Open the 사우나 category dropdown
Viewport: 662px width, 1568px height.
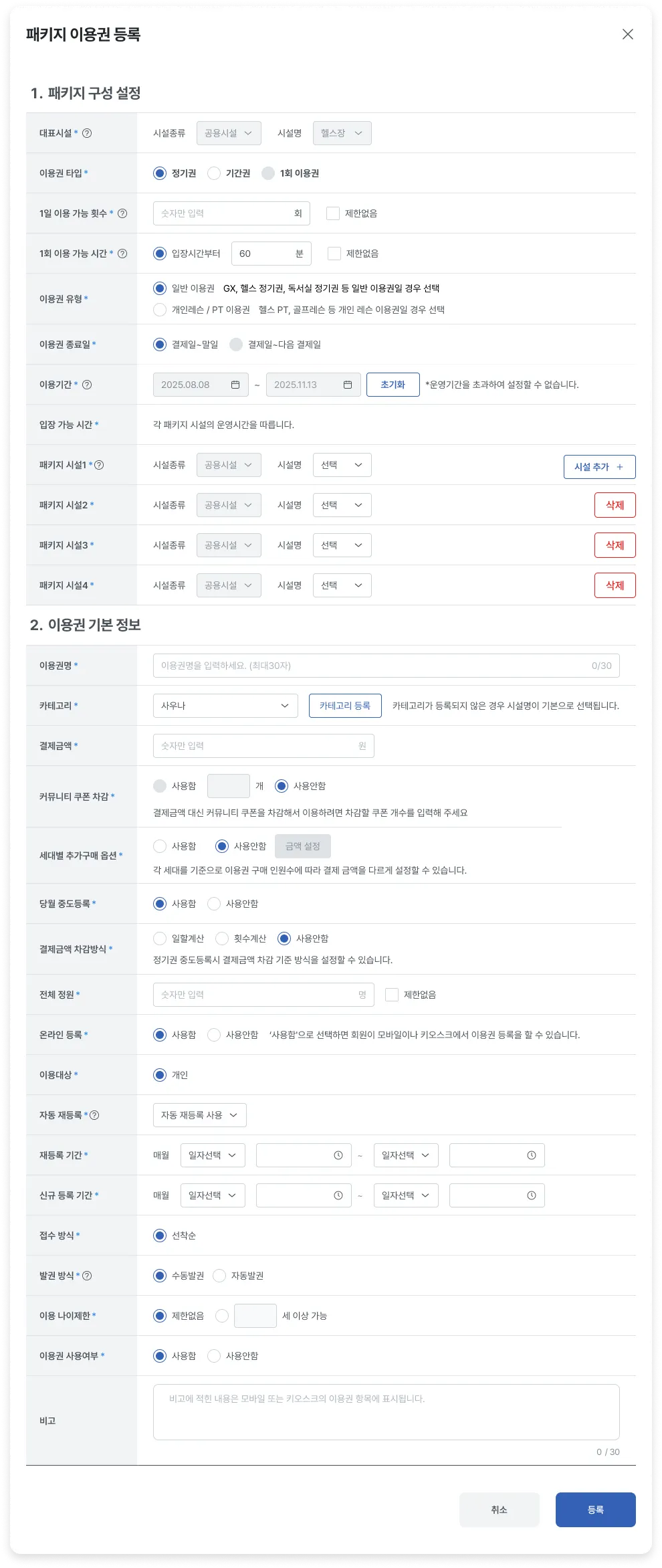(225, 706)
